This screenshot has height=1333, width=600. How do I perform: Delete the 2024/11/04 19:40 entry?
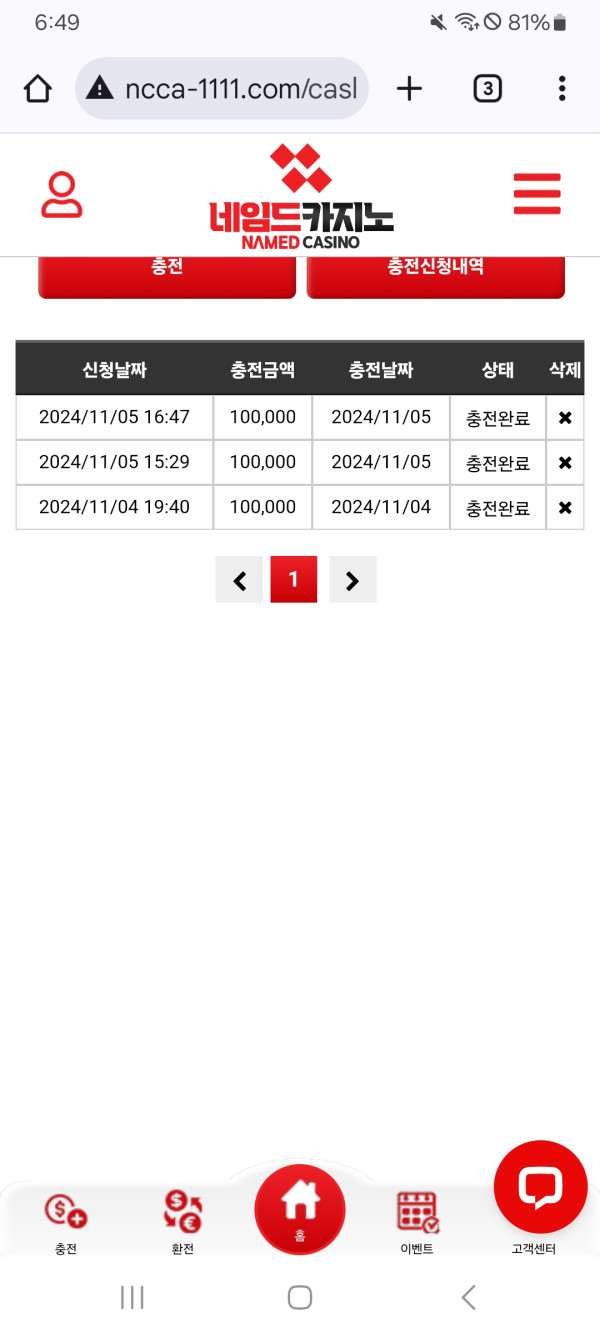point(565,508)
